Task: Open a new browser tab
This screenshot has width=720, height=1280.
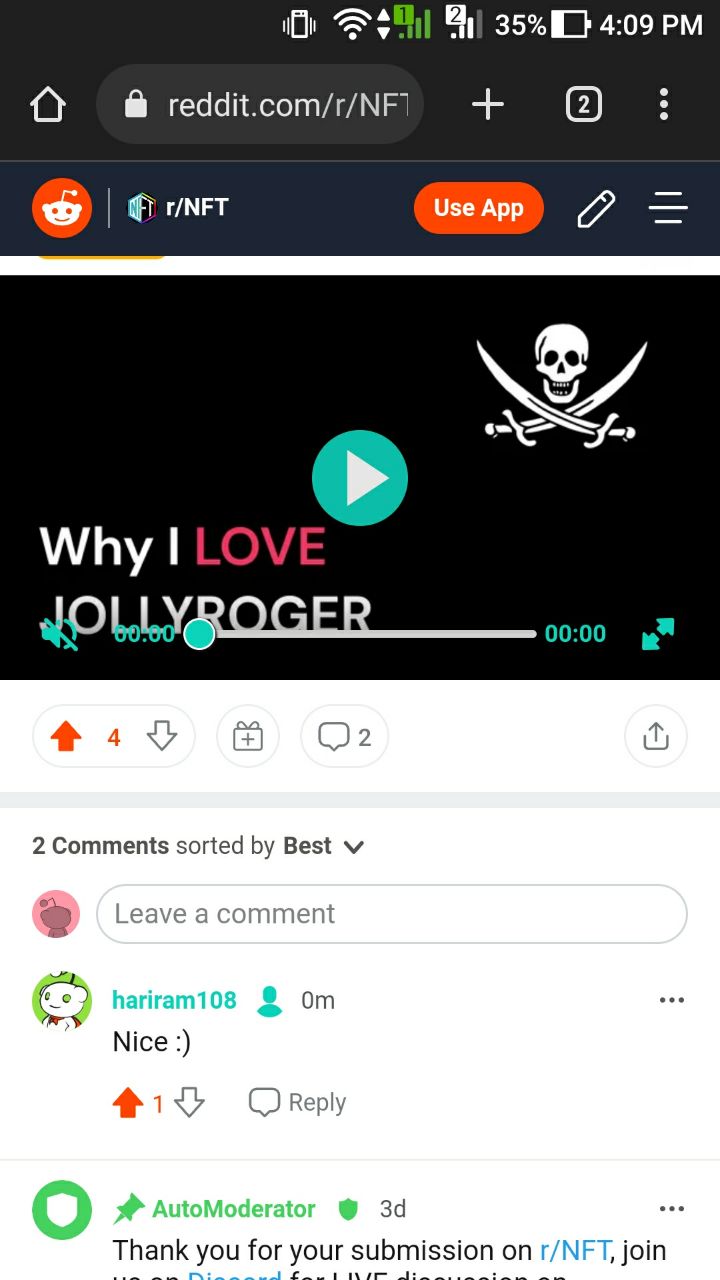Action: click(488, 104)
